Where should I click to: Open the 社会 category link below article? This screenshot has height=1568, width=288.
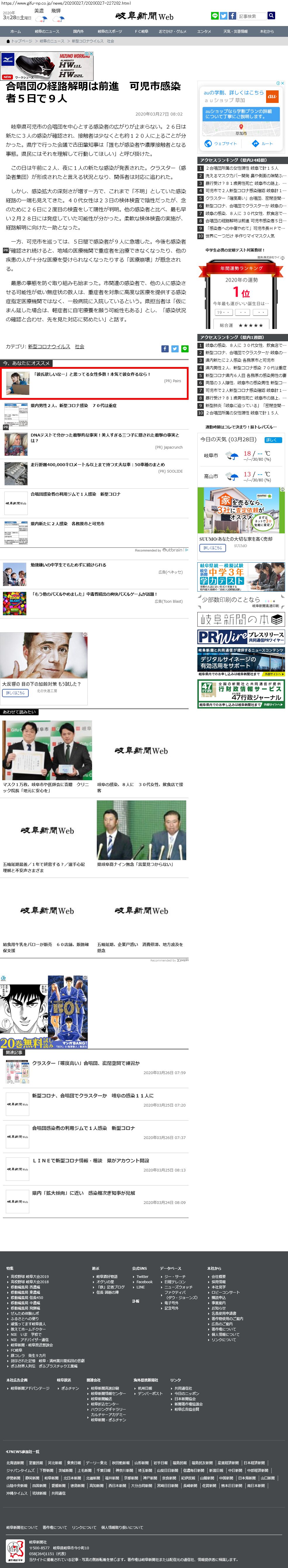pyautogui.click(x=80, y=346)
